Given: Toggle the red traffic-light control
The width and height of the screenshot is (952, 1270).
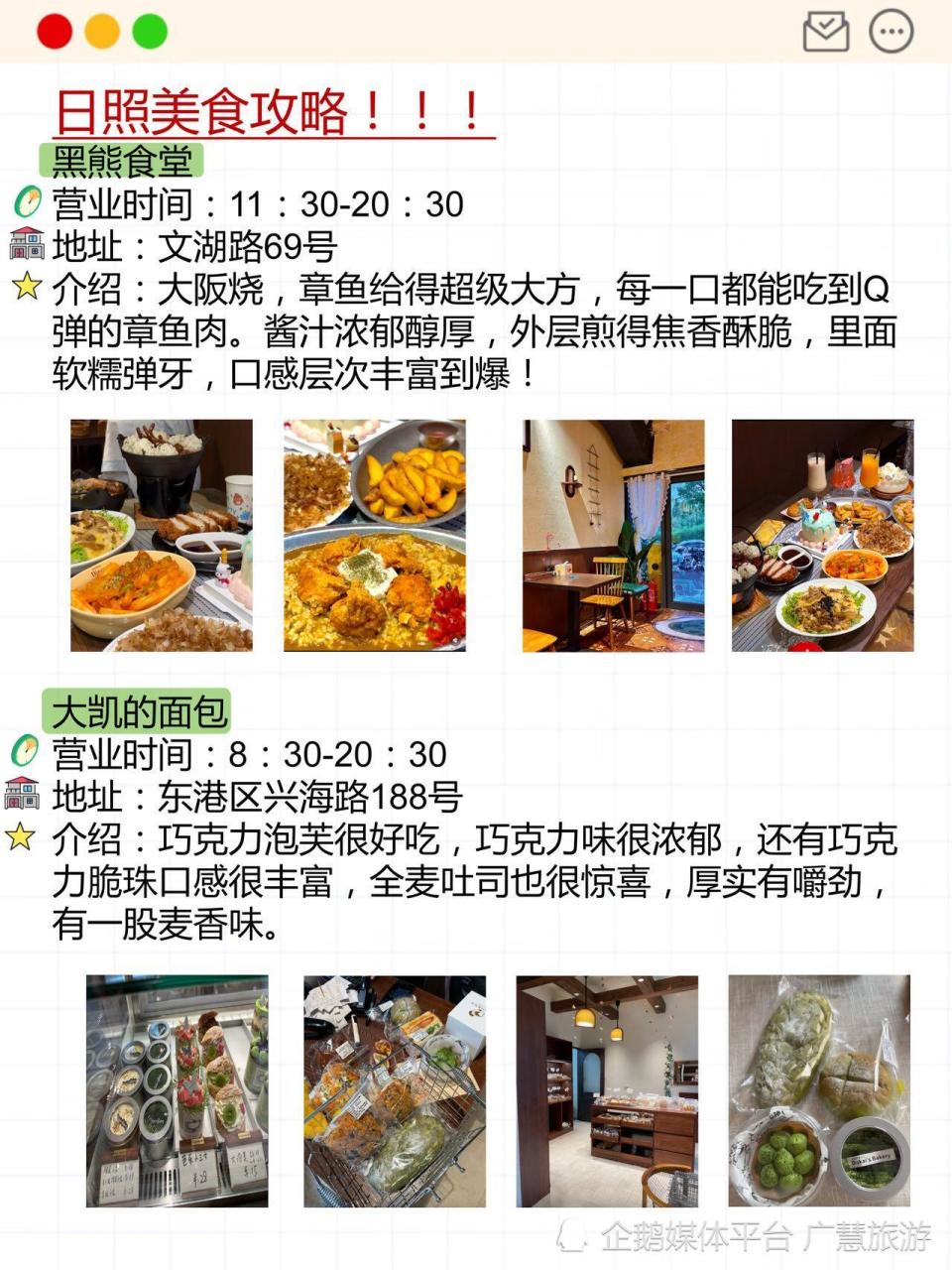Looking at the screenshot, I should [54, 31].
